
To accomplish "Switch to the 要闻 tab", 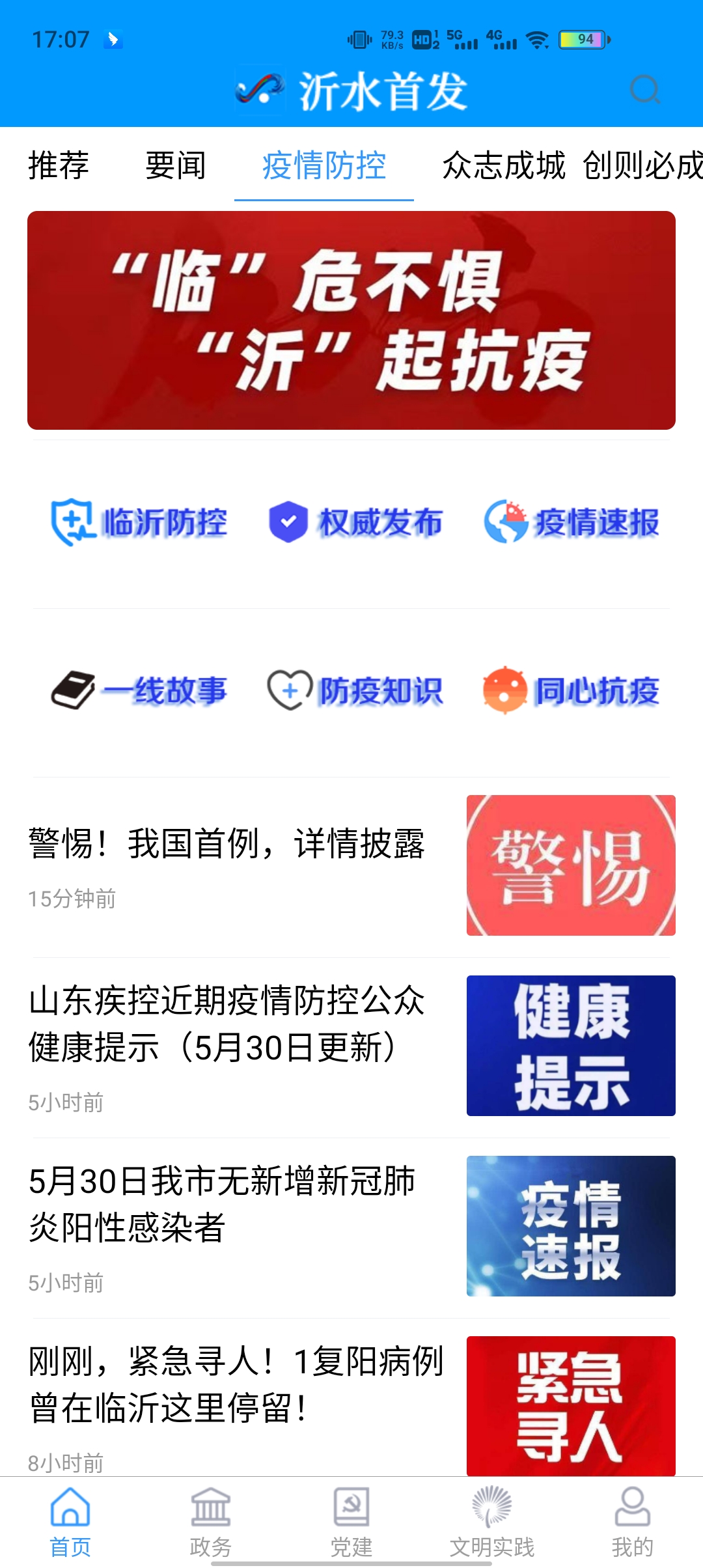I will tap(176, 167).
